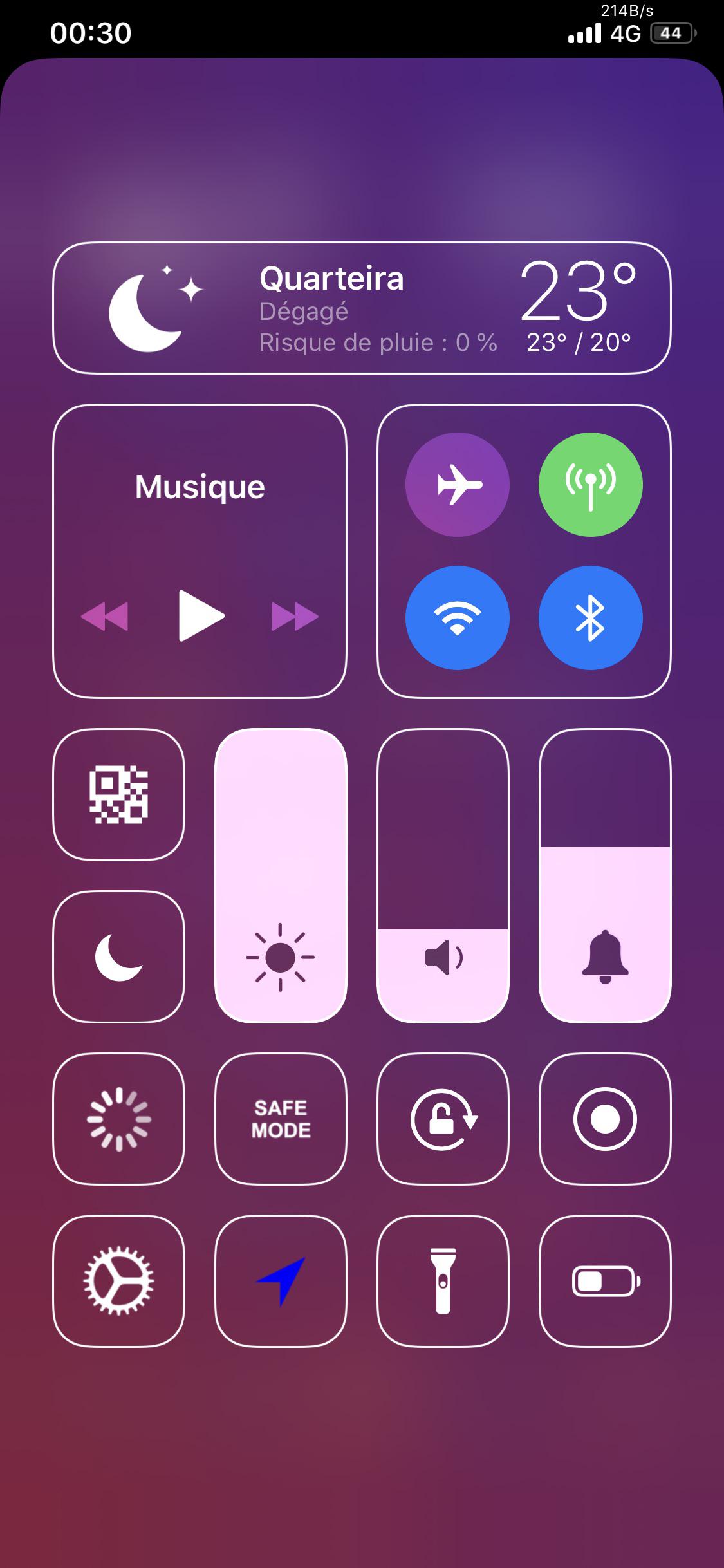
Task: Turn off Wi-Fi
Action: pyautogui.click(x=457, y=617)
